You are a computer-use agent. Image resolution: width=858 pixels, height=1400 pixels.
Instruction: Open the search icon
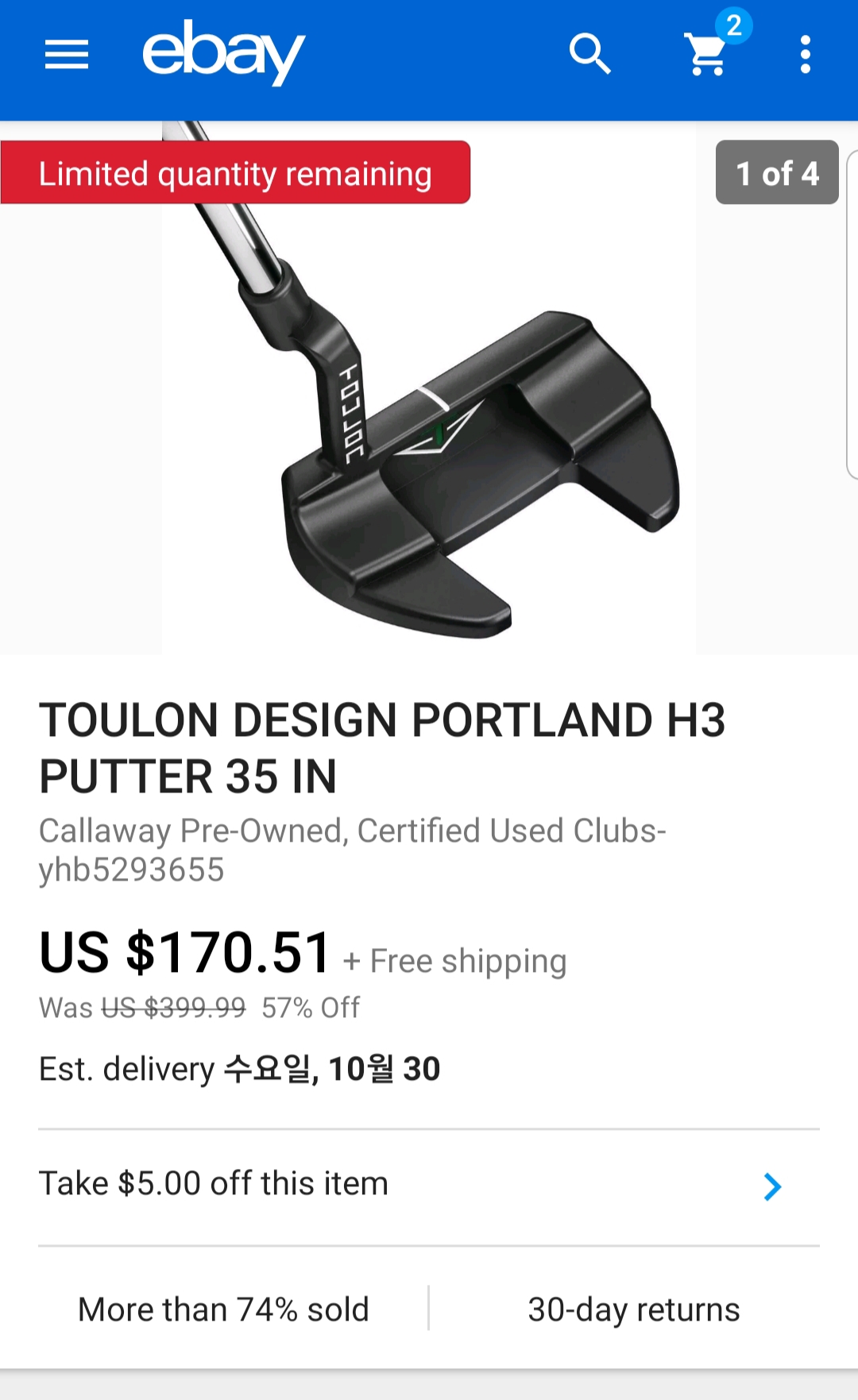[x=589, y=55]
